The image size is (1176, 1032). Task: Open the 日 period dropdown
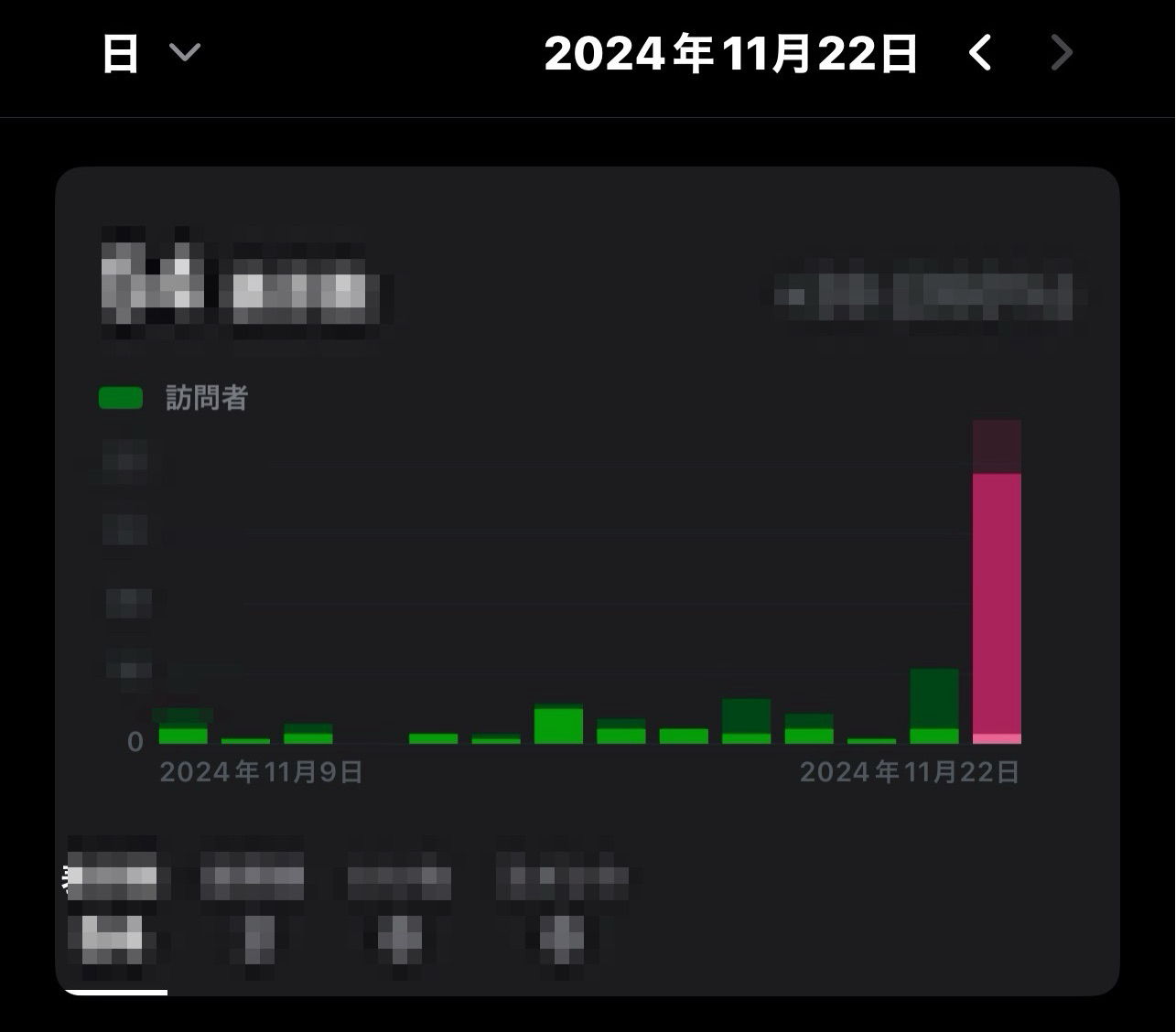151,53
